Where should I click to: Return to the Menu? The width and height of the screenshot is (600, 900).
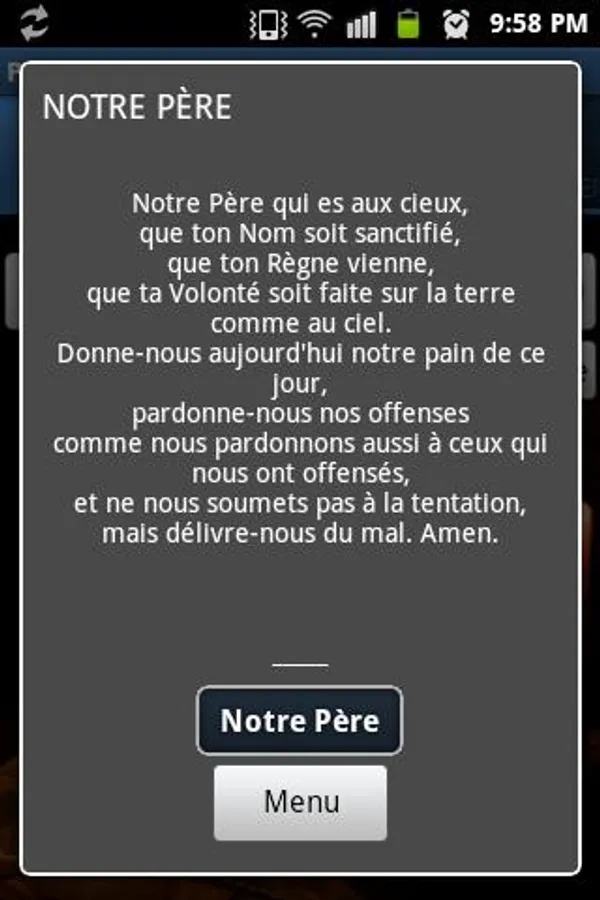tap(300, 802)
